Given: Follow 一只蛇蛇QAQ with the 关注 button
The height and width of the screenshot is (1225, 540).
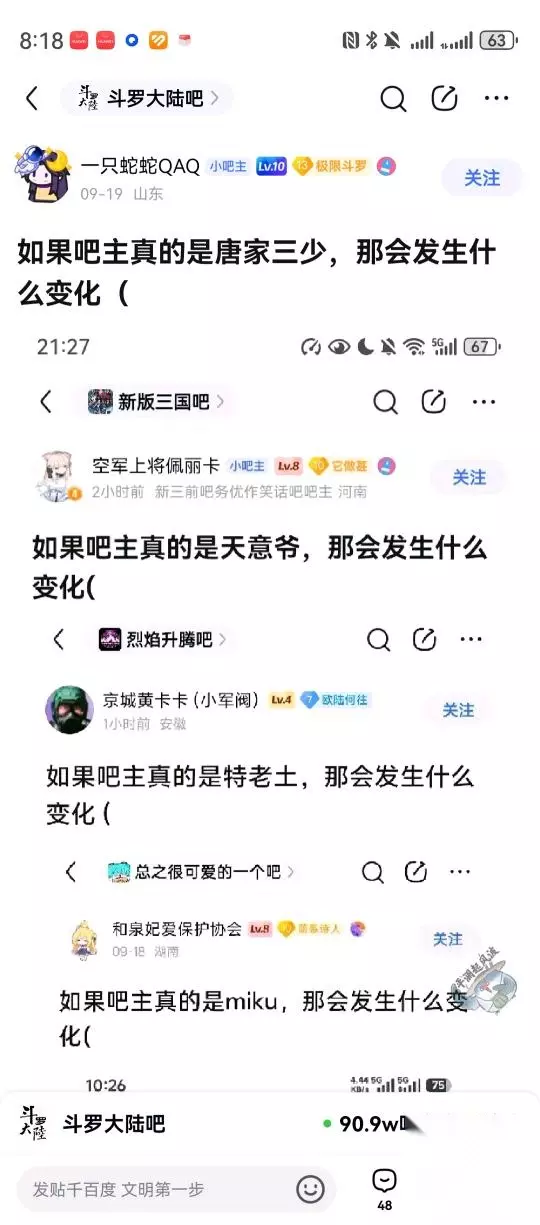Looking at the screenshot, I should [482, 178].
